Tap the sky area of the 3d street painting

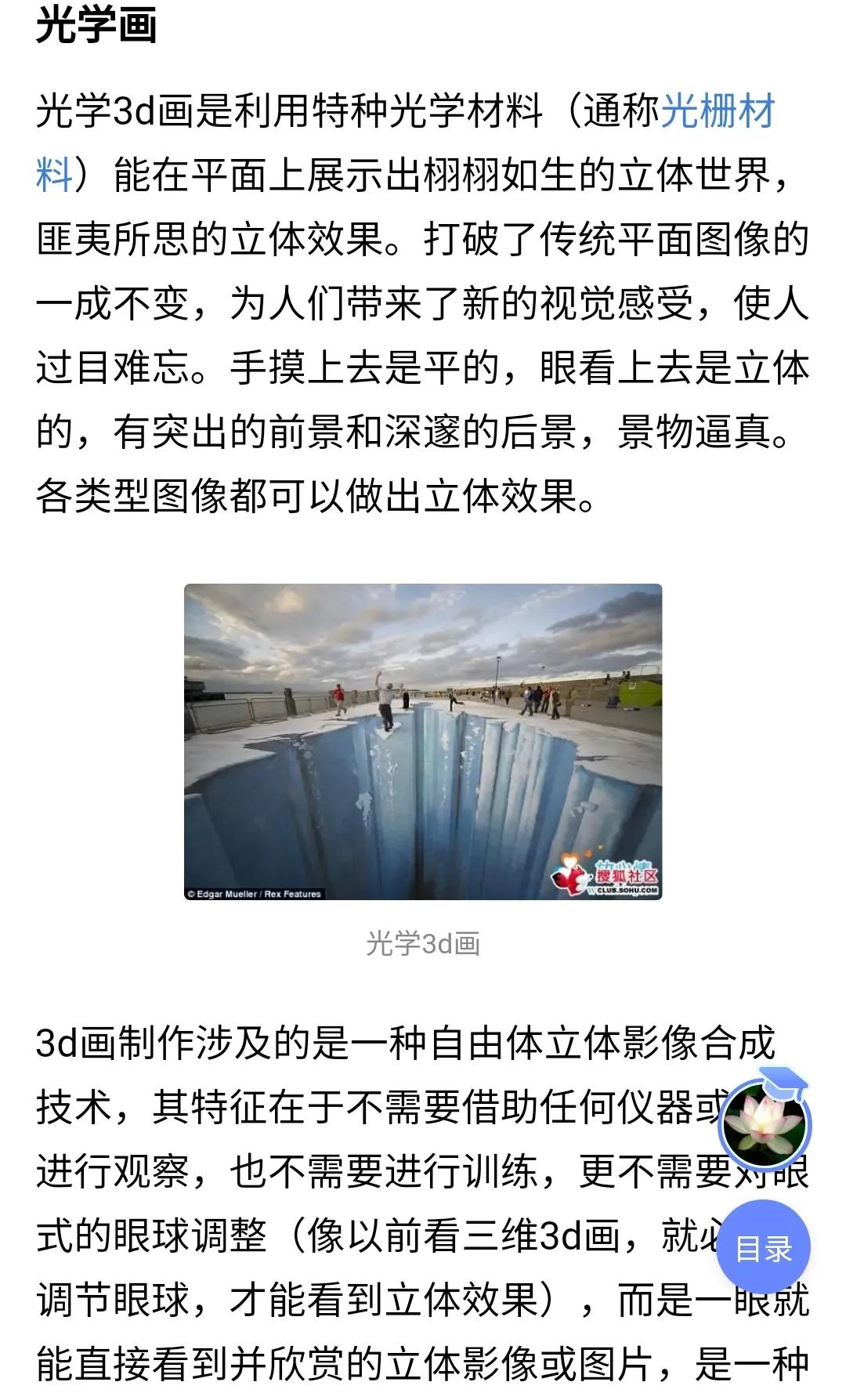click(423, 627)
